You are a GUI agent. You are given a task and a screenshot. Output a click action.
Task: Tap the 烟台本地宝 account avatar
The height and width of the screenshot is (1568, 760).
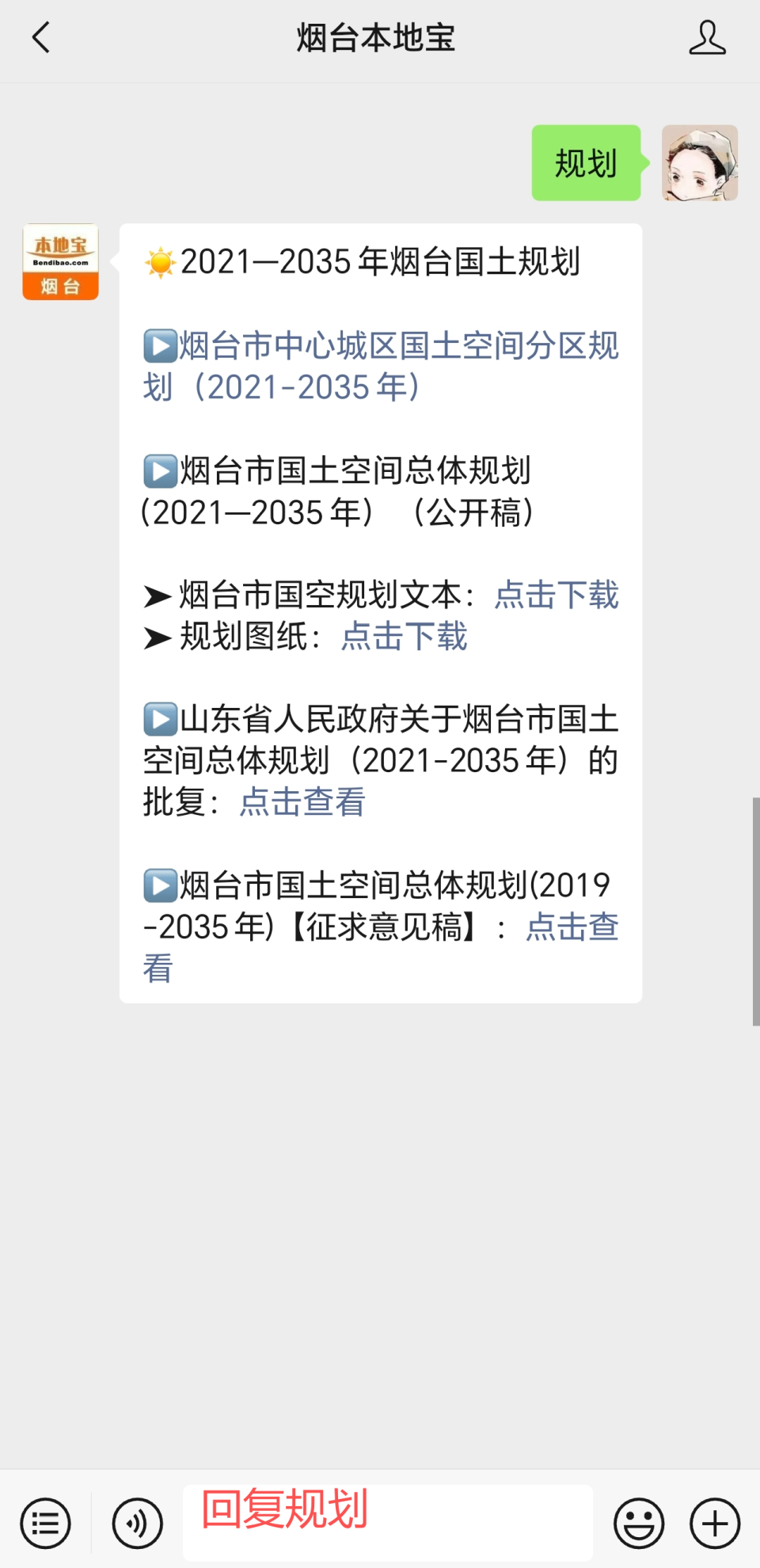click(x=59, y=261)
